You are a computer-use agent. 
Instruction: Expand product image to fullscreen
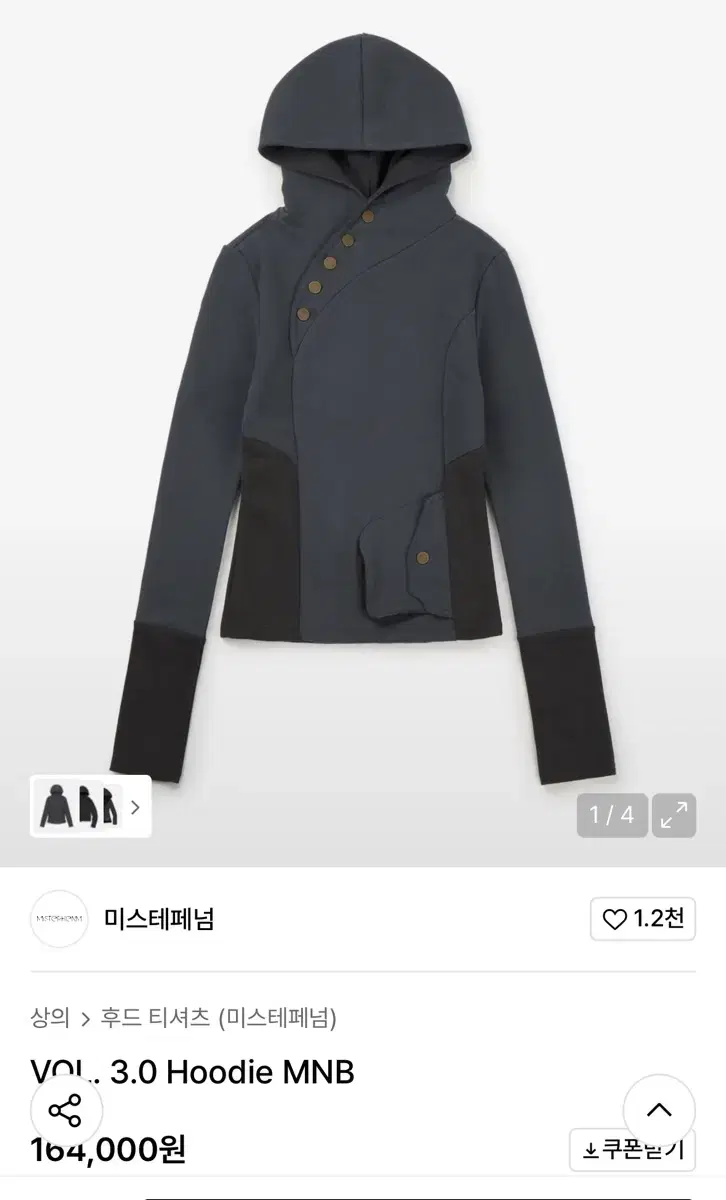(673, 816)
